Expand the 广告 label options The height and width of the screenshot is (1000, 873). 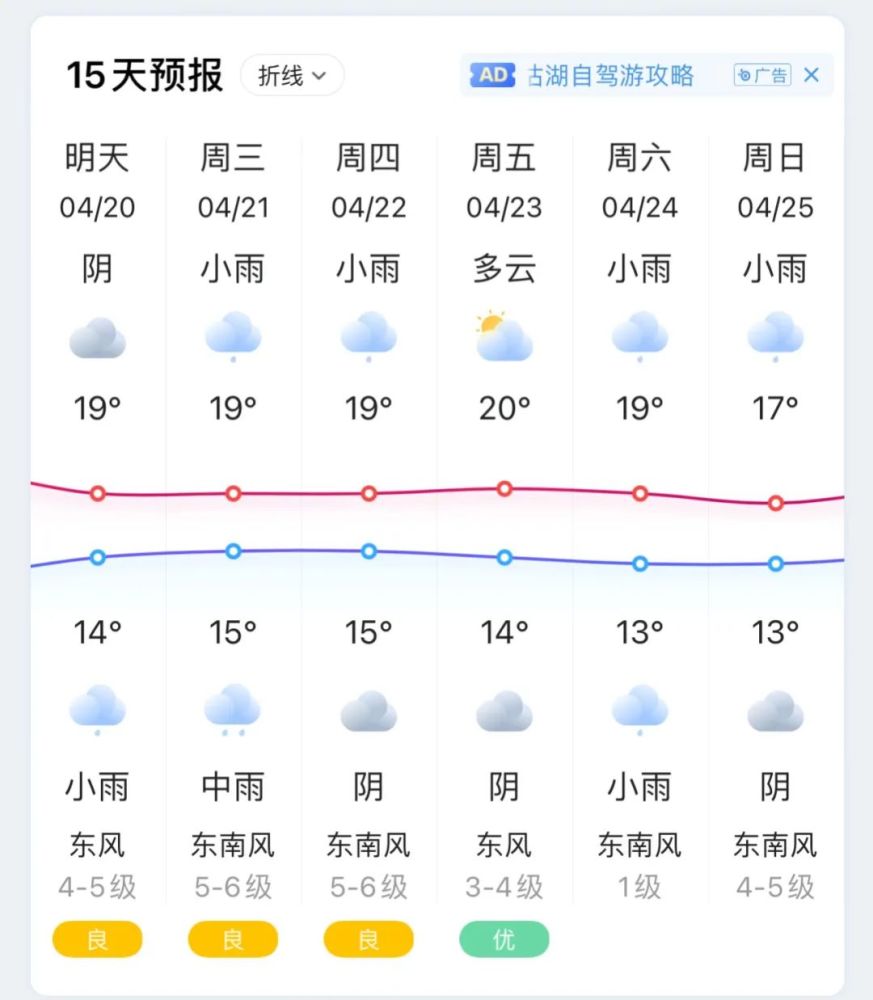click(x=762, y=74)
